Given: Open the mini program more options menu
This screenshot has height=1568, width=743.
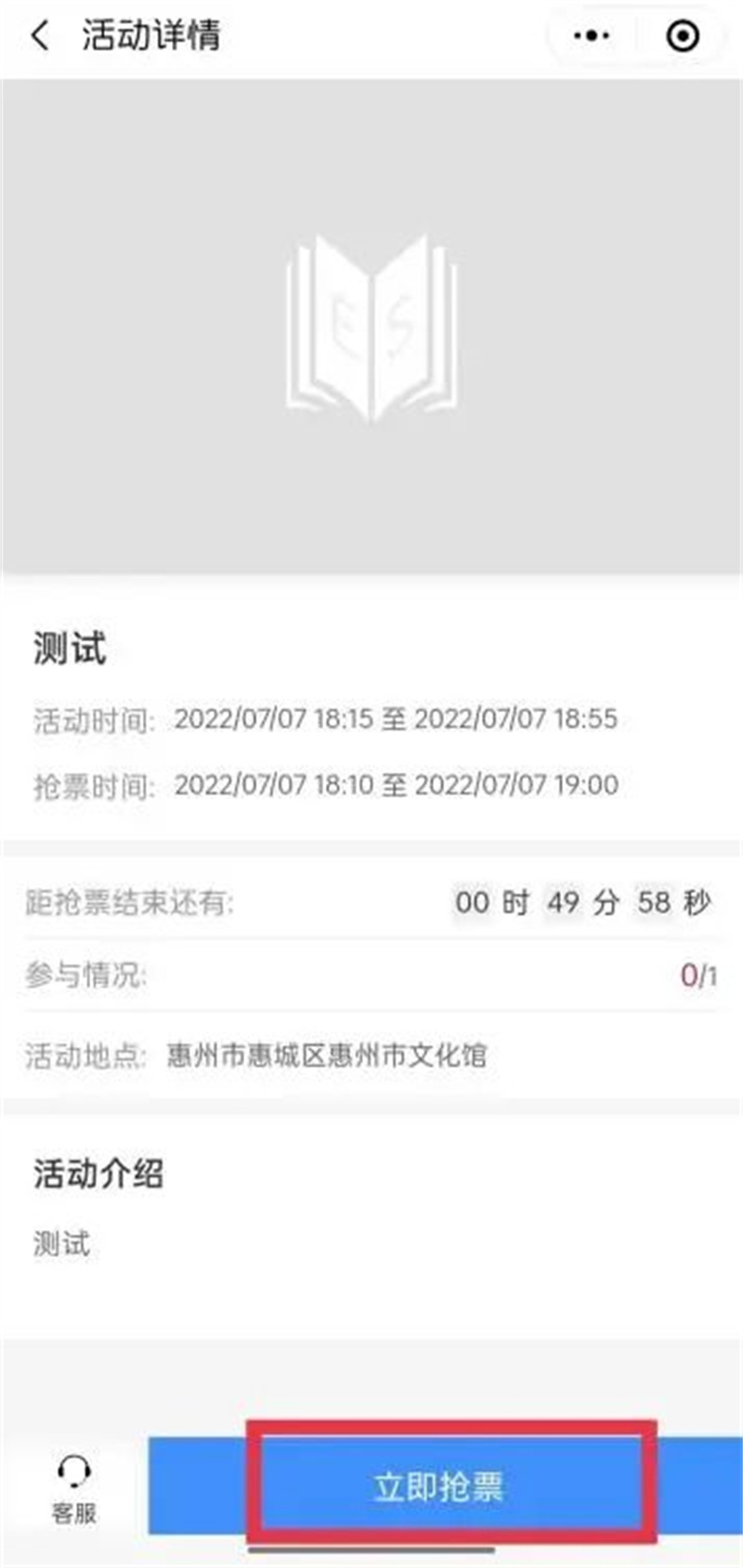Looking at the screenshot, I should (592, 36).
